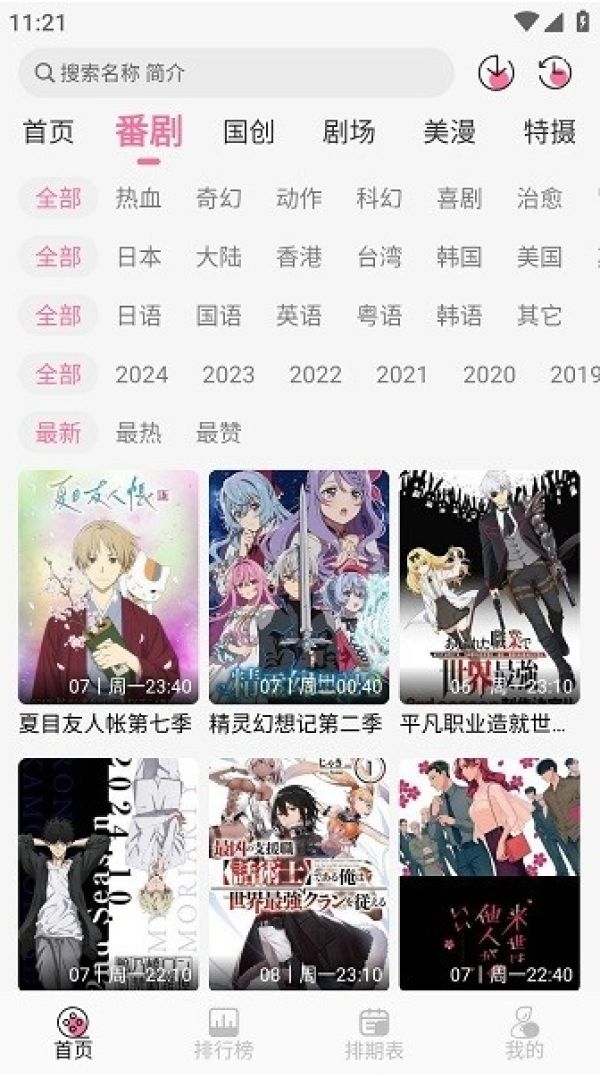Image resolution: width=600 pixels, height=1078 pixels.
Task: Filter by the 日本 region
Action: point(138,257)
